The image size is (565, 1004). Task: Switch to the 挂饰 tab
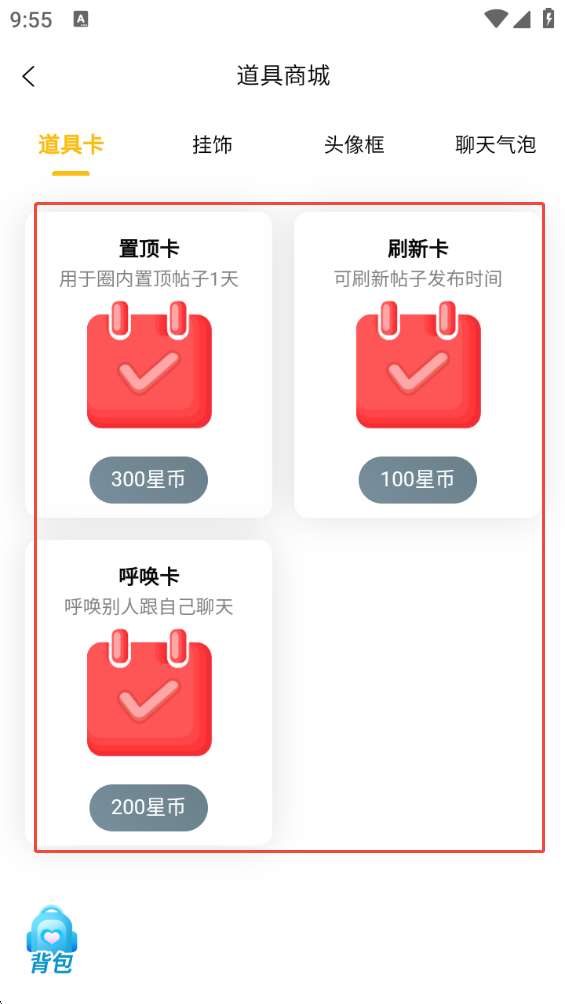(x=212, y=145)
